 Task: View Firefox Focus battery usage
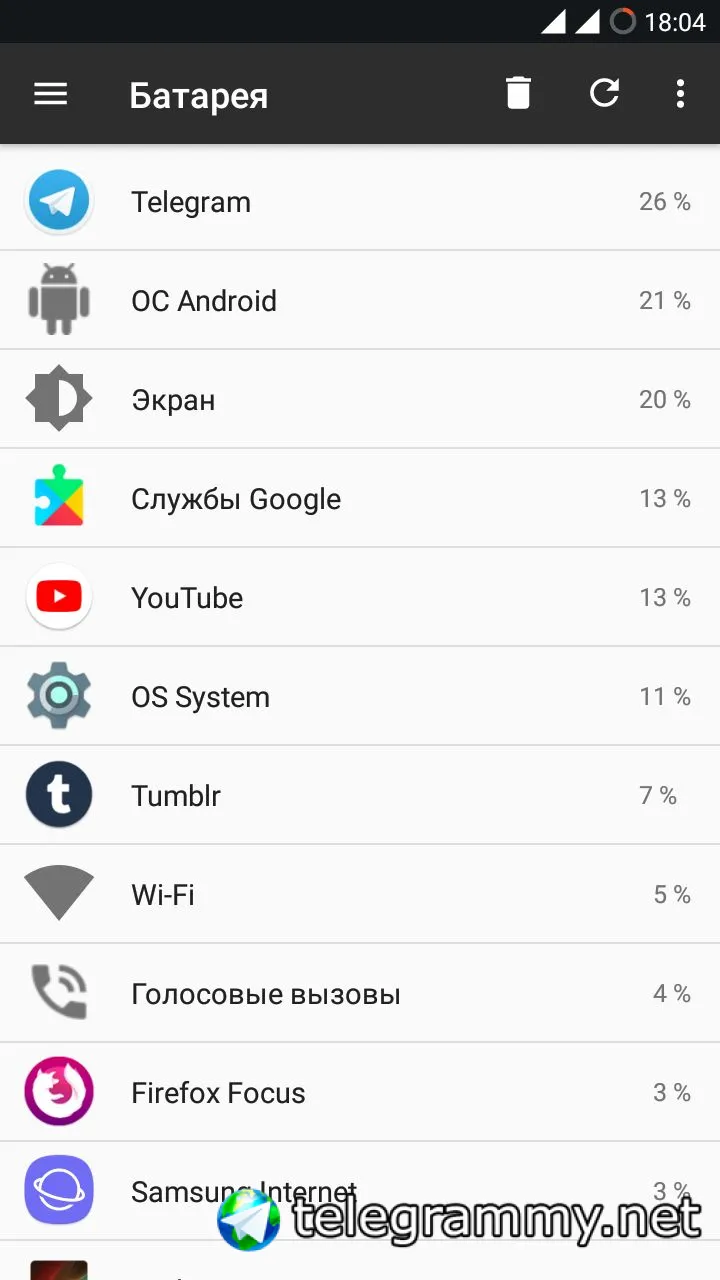point(360,1092)
